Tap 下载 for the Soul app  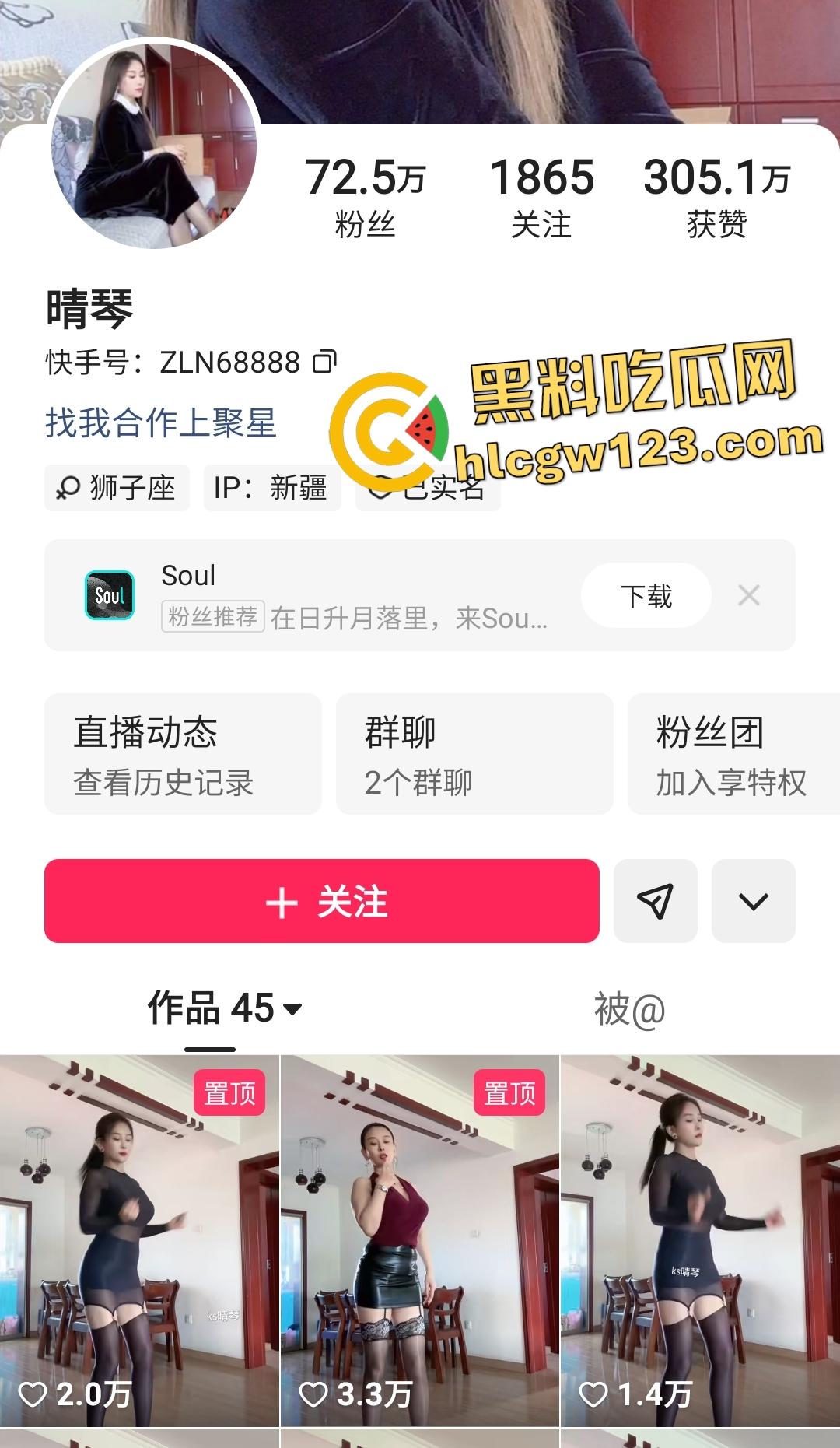[x=646, y=596]
